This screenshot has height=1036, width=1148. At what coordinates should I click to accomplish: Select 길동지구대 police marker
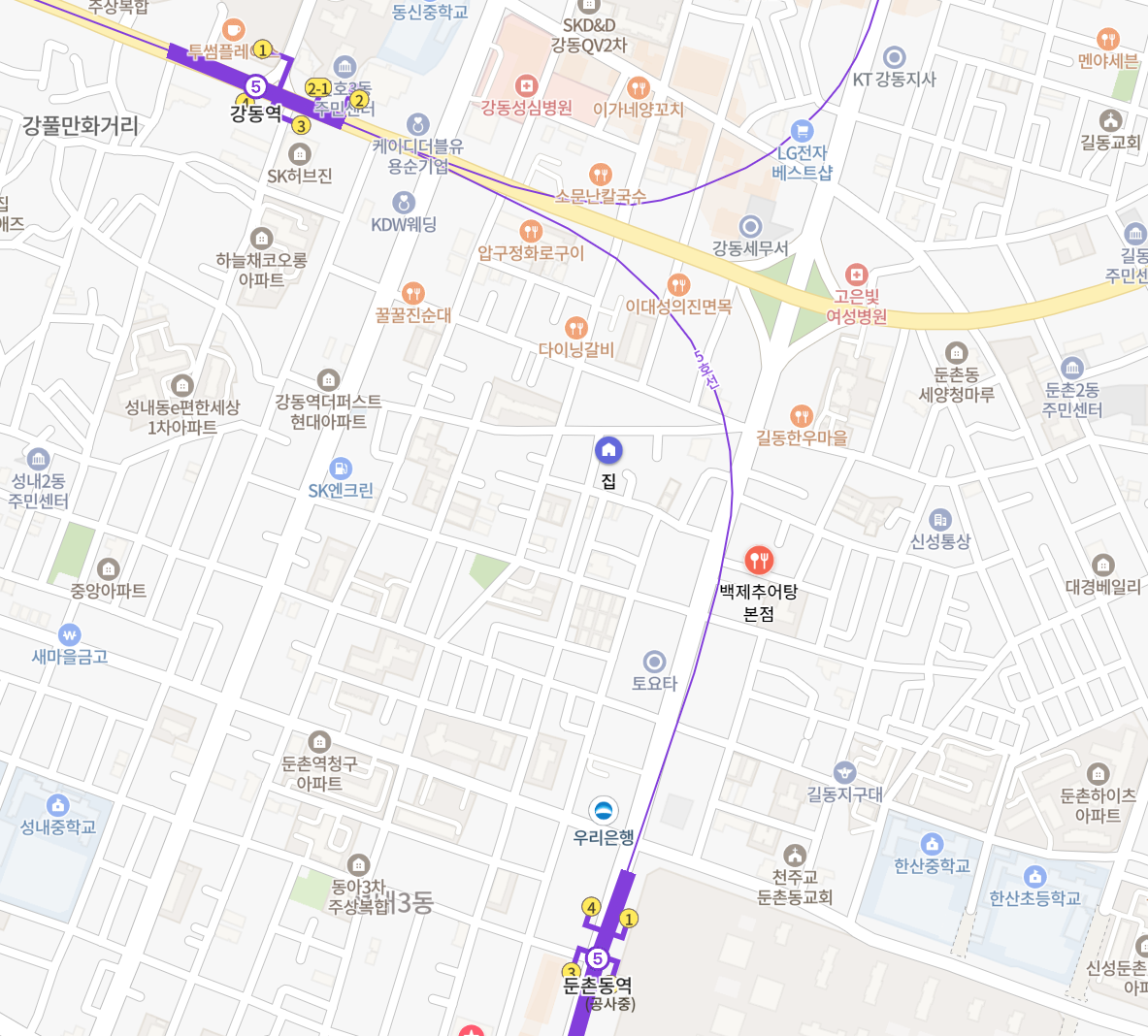click(845, 773)
